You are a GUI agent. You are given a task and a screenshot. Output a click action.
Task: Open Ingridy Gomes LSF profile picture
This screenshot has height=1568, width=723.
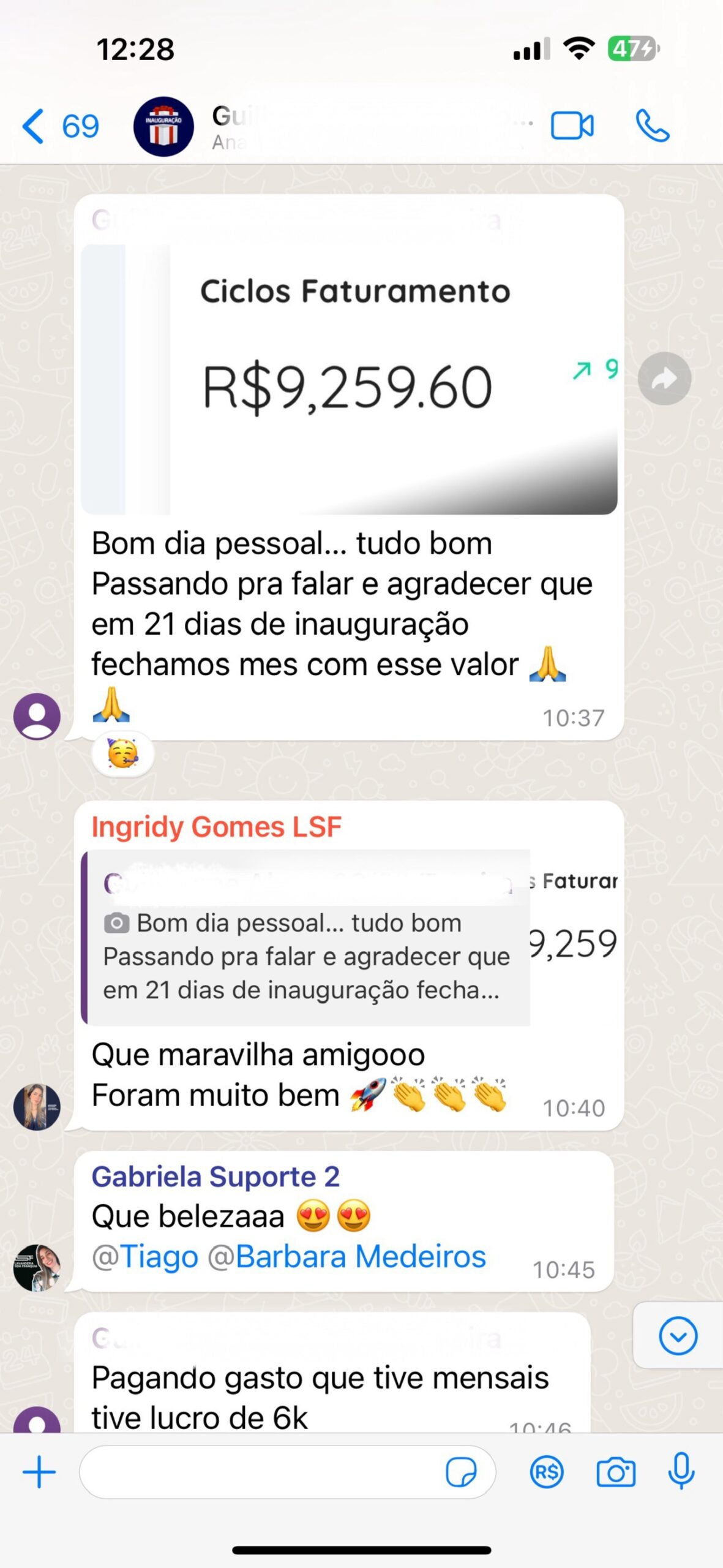37,1106
